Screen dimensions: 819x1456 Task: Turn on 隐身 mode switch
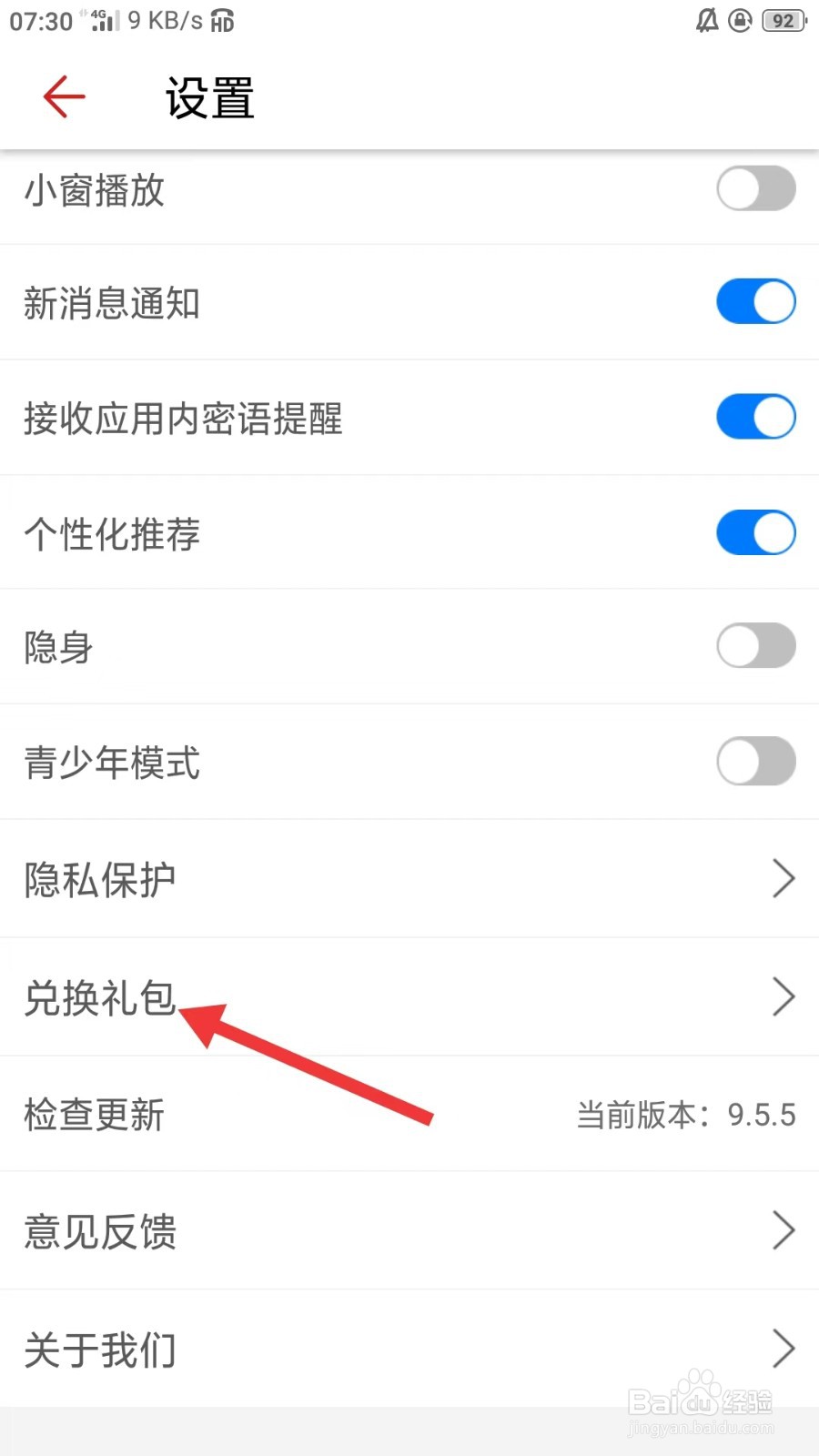tap(756, 645)
